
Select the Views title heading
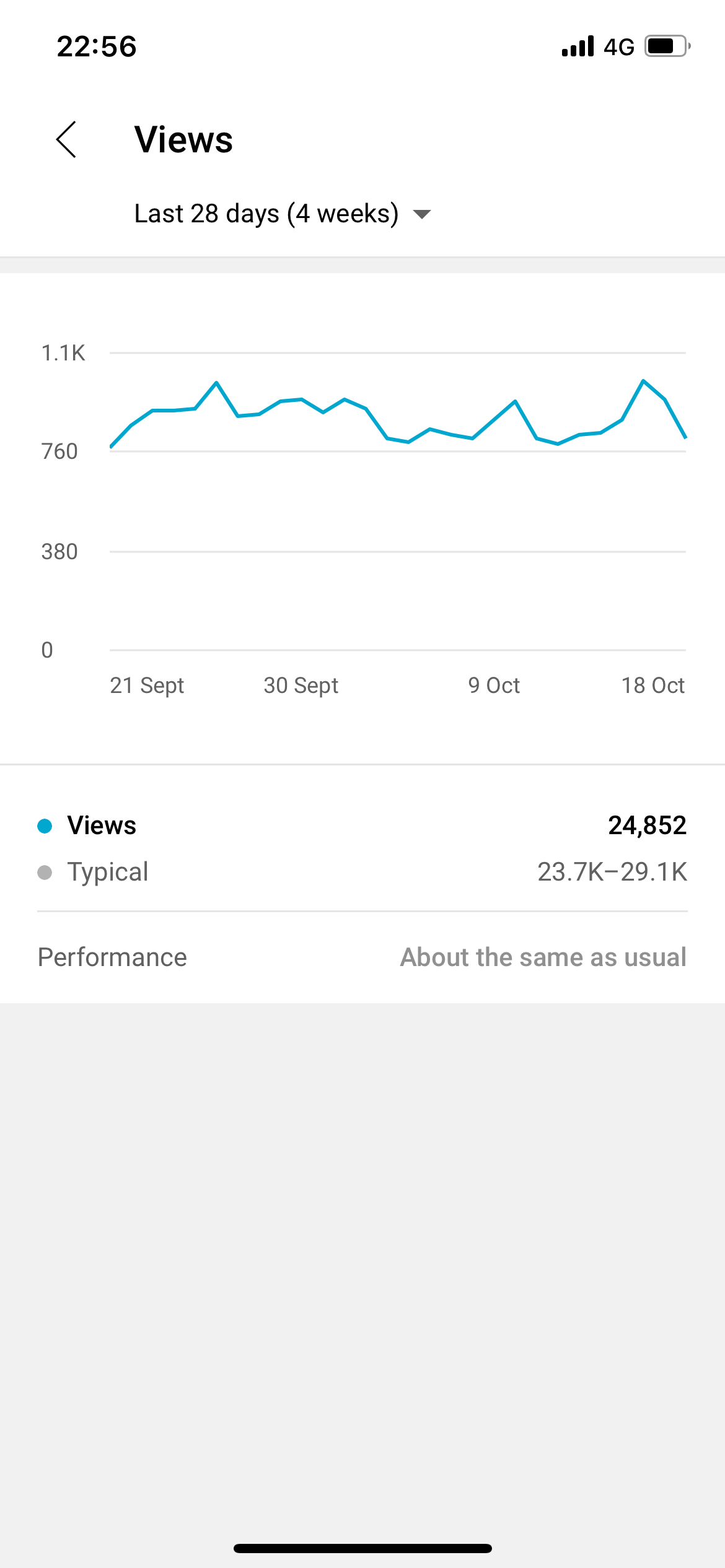coord(183,139)
